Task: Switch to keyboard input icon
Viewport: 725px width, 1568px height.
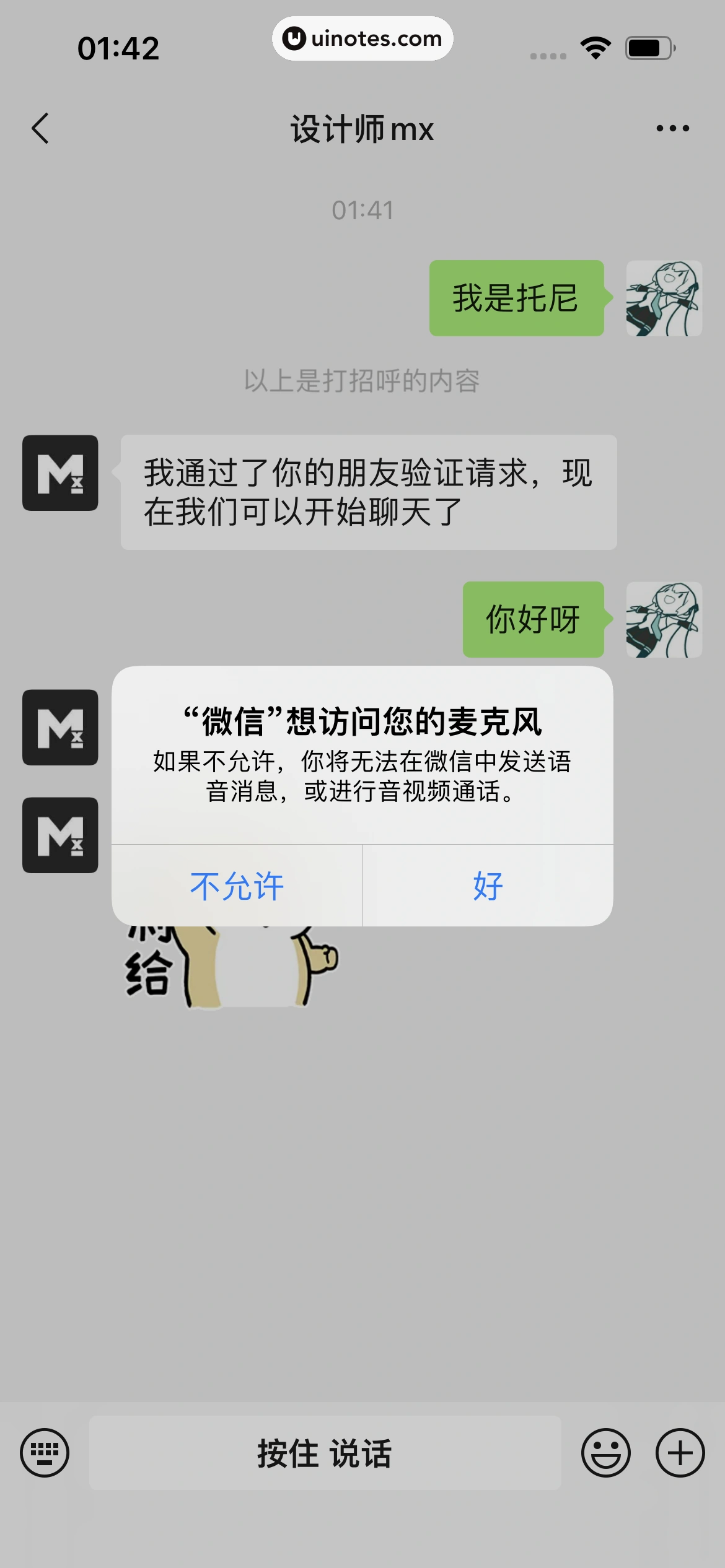Action: click(x=45, y=1452)
